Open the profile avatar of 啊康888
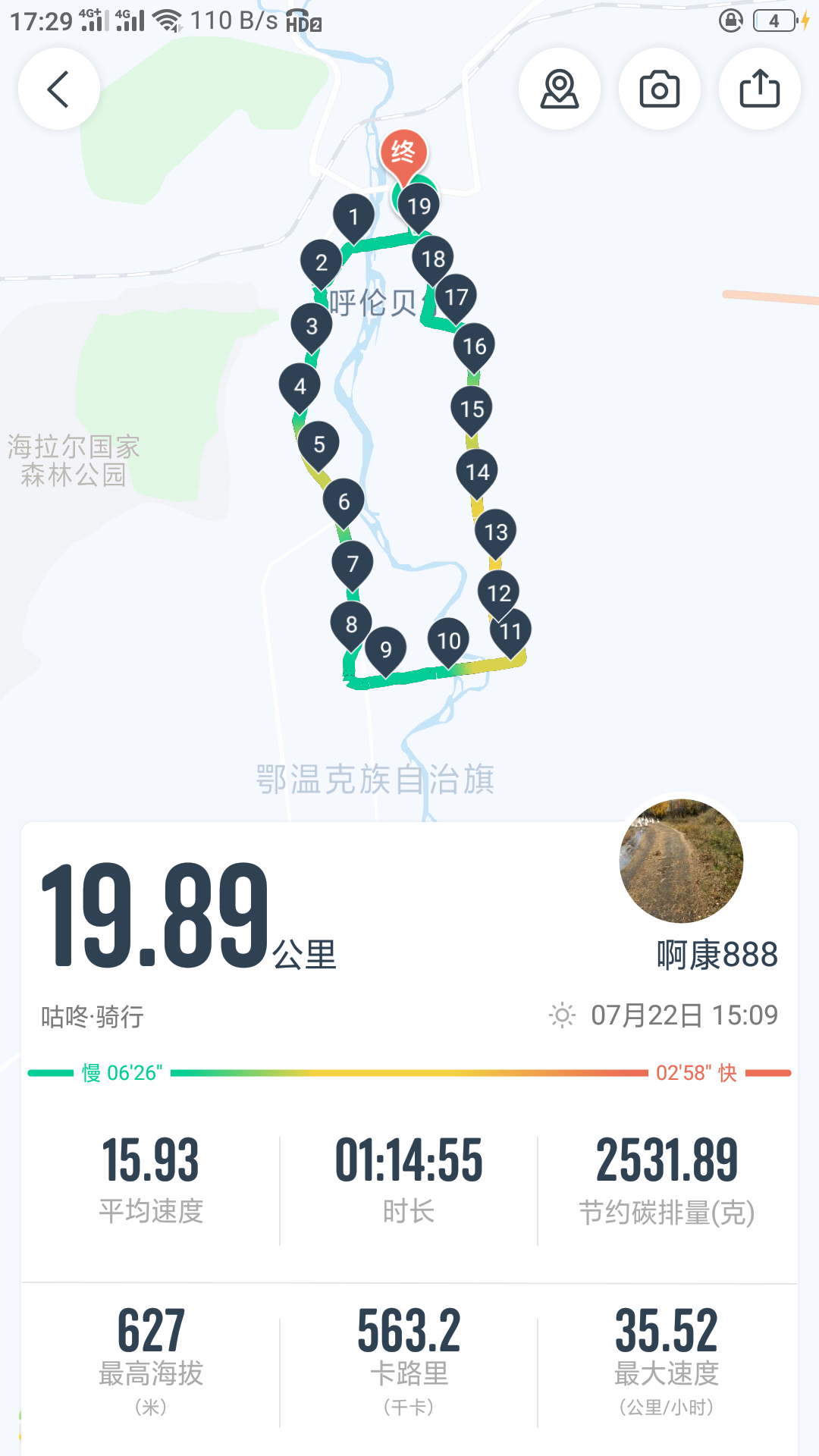The image size is (819, 1456). coord(681,861)
